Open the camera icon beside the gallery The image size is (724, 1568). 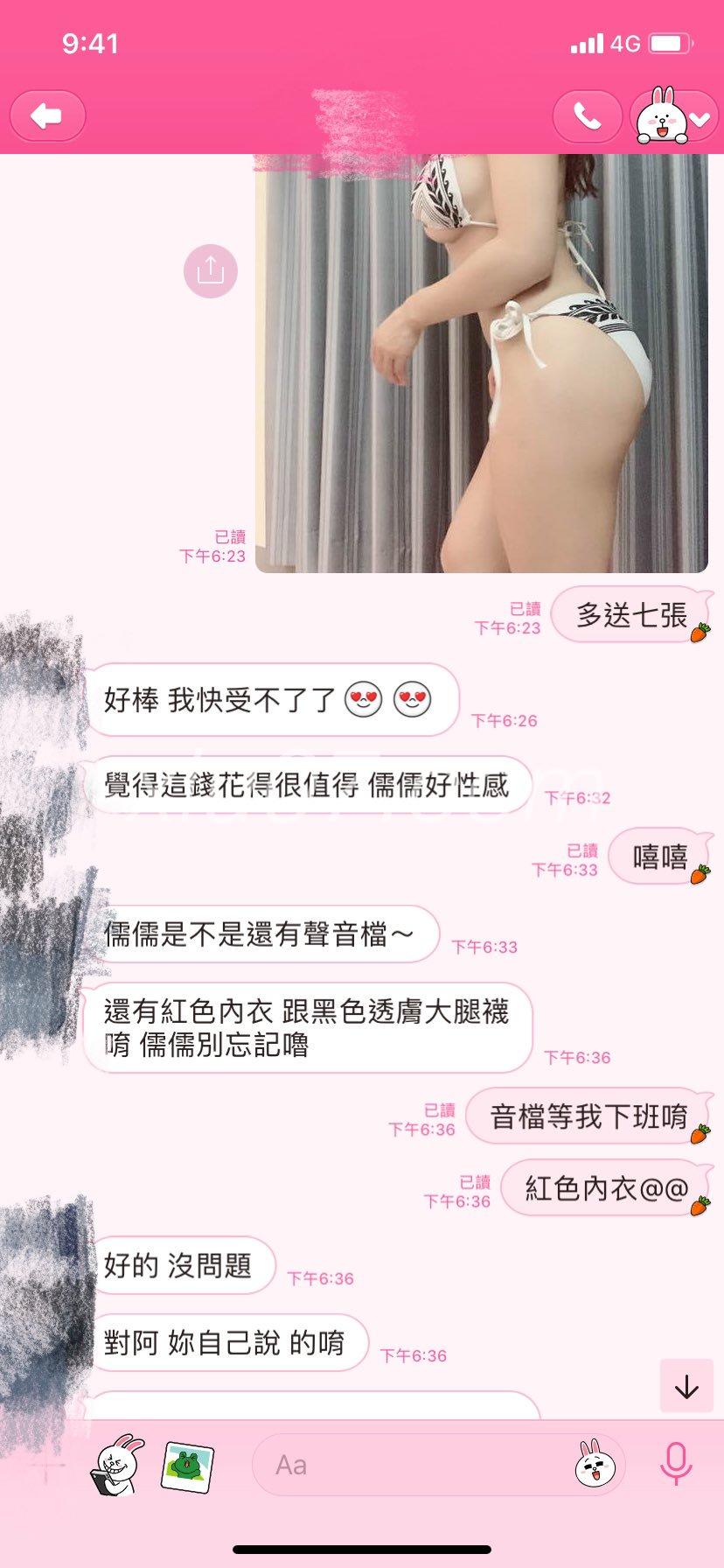(118, 1466)
